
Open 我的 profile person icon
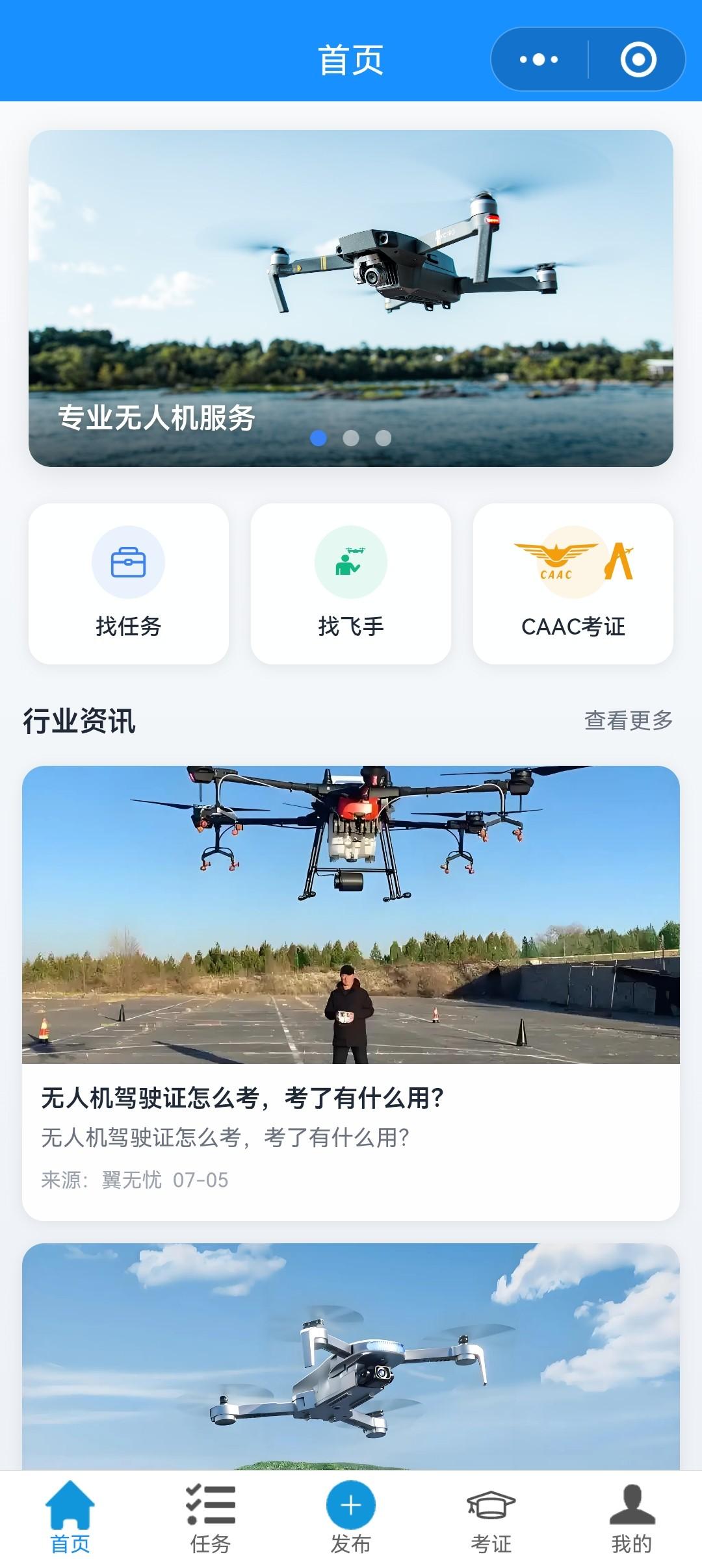[x=631, y=1504]
